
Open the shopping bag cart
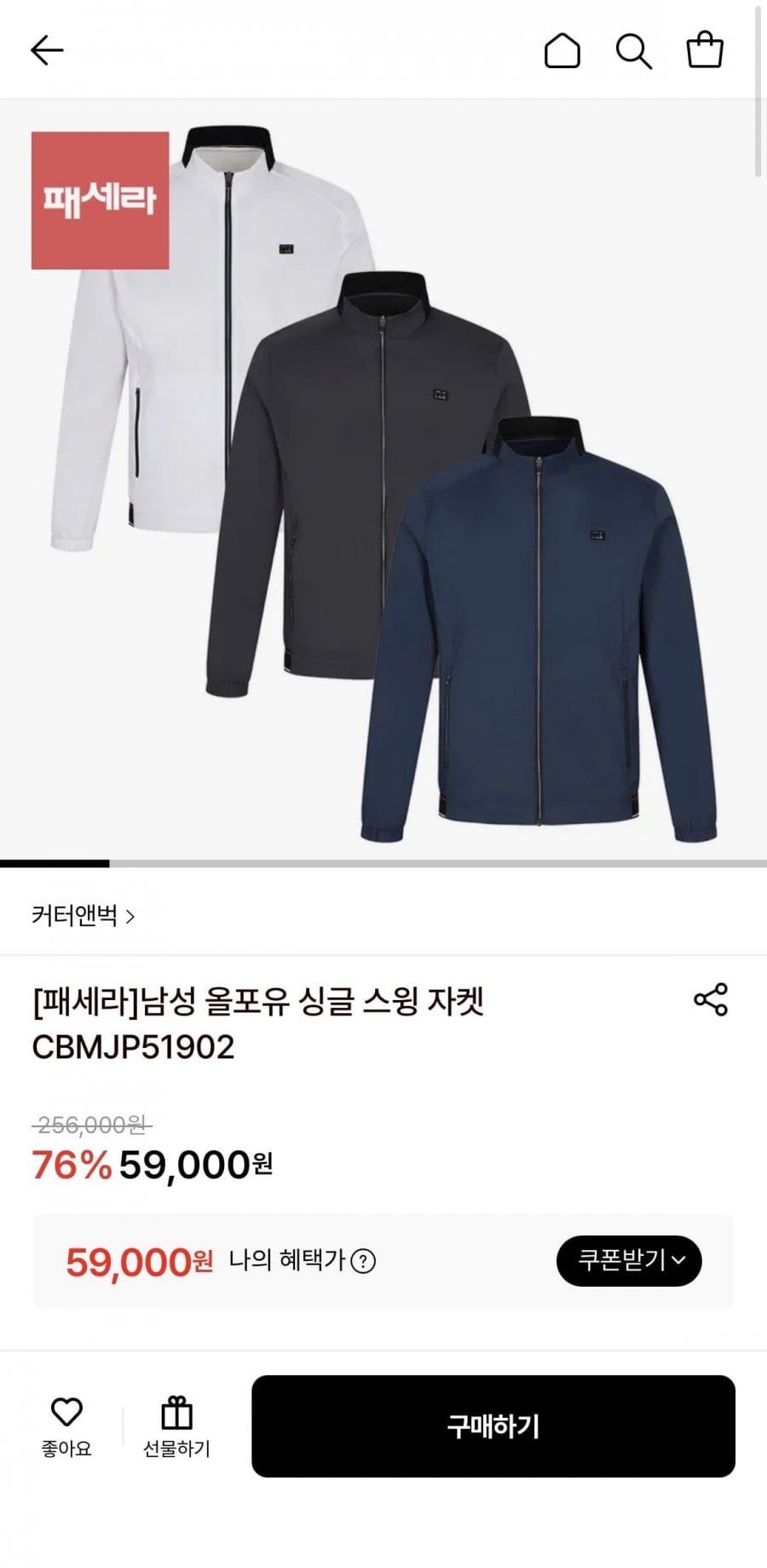pos(705,50)
